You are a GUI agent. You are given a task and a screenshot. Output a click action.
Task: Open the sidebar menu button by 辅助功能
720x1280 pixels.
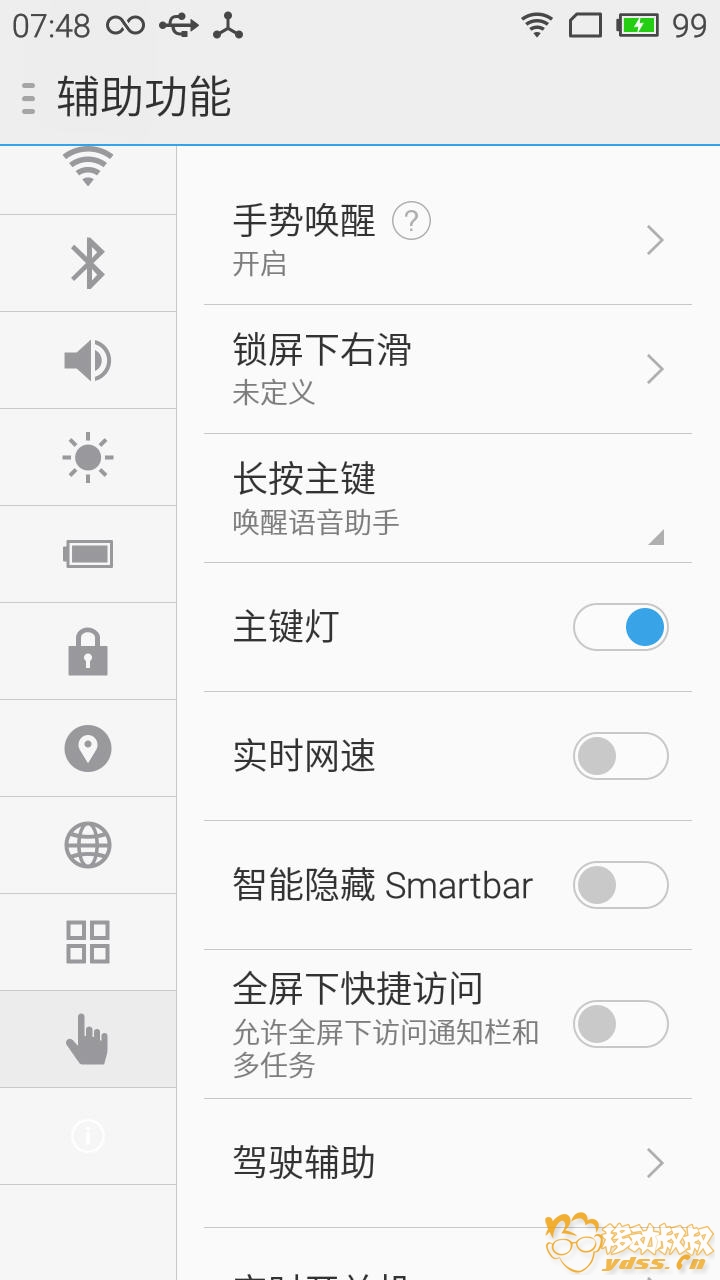[28, 98]
